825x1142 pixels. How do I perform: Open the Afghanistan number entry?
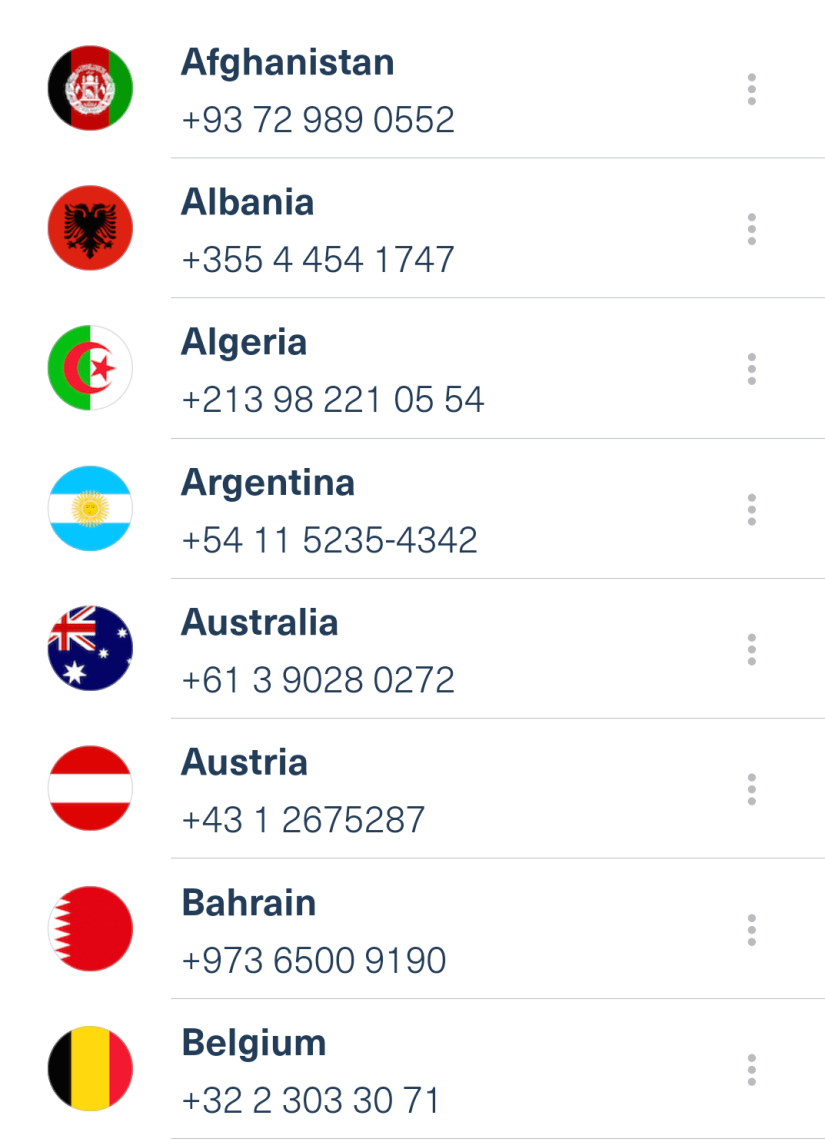400,90
